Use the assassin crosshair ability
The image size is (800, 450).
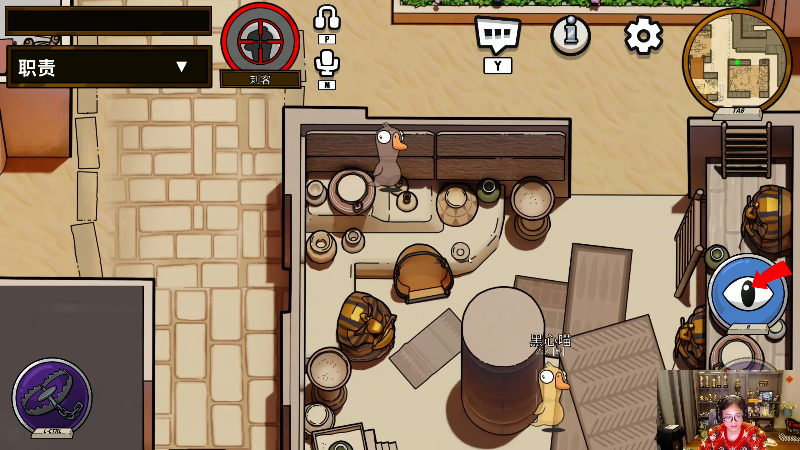[x=260, y=40]
